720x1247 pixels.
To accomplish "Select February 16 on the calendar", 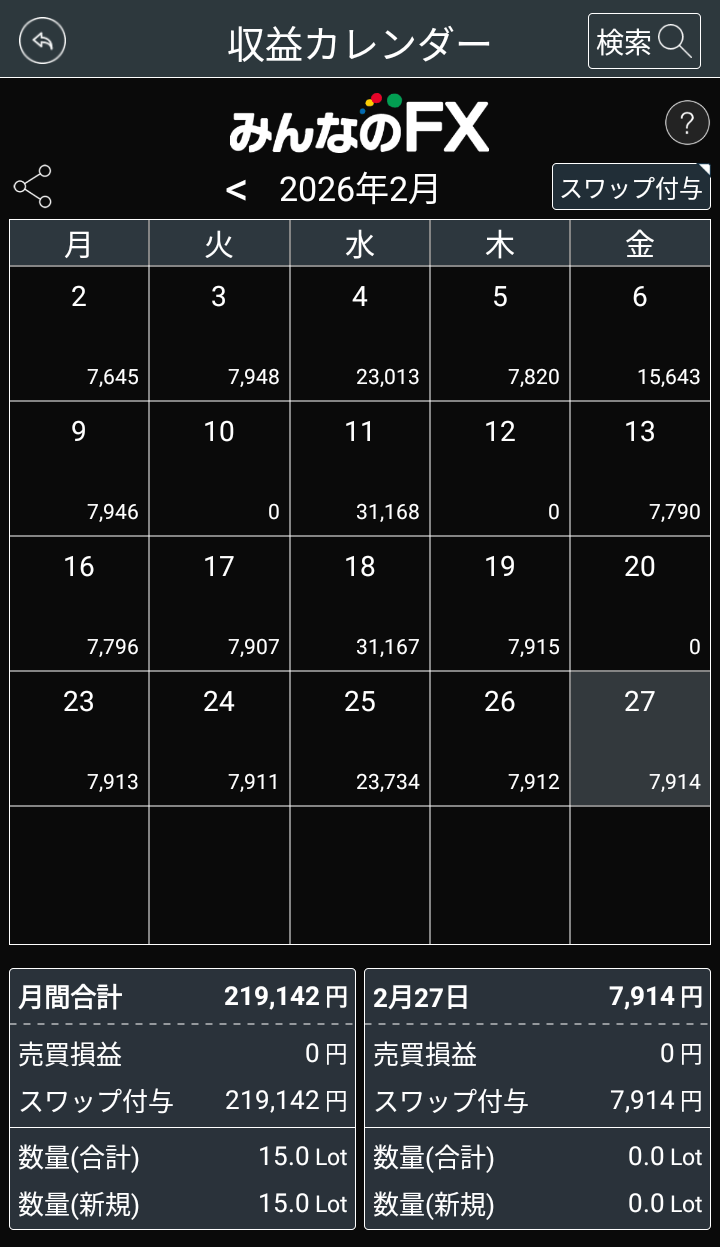I will (79, 604).
